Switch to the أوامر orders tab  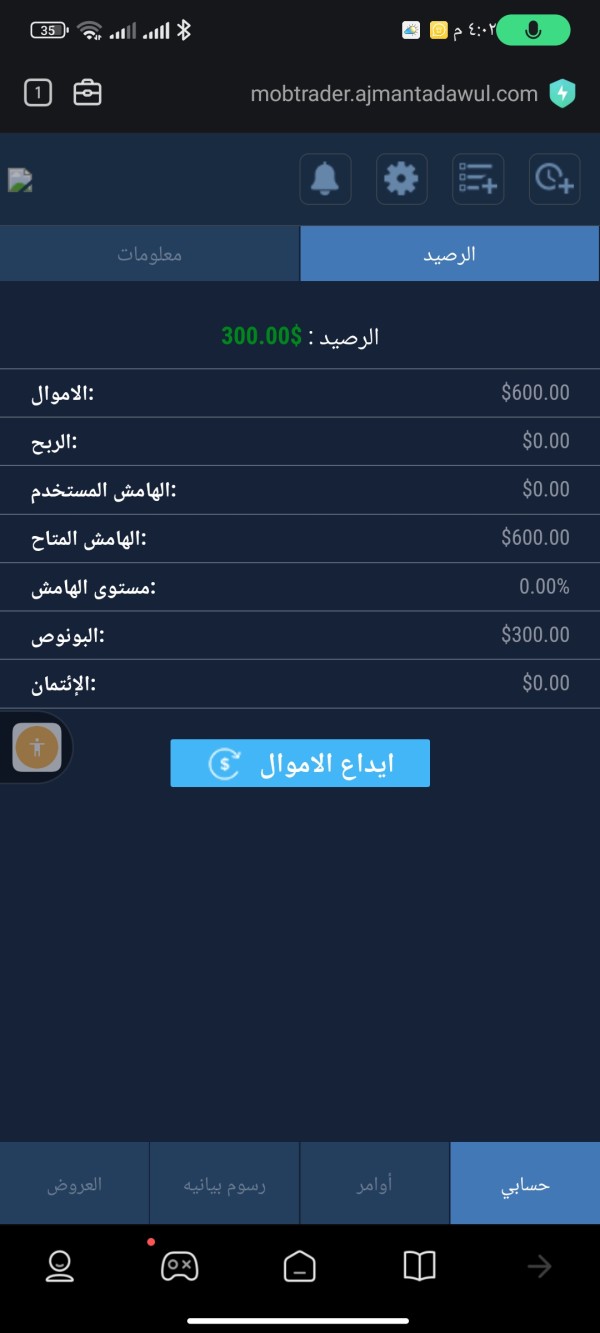[375, 1184]
